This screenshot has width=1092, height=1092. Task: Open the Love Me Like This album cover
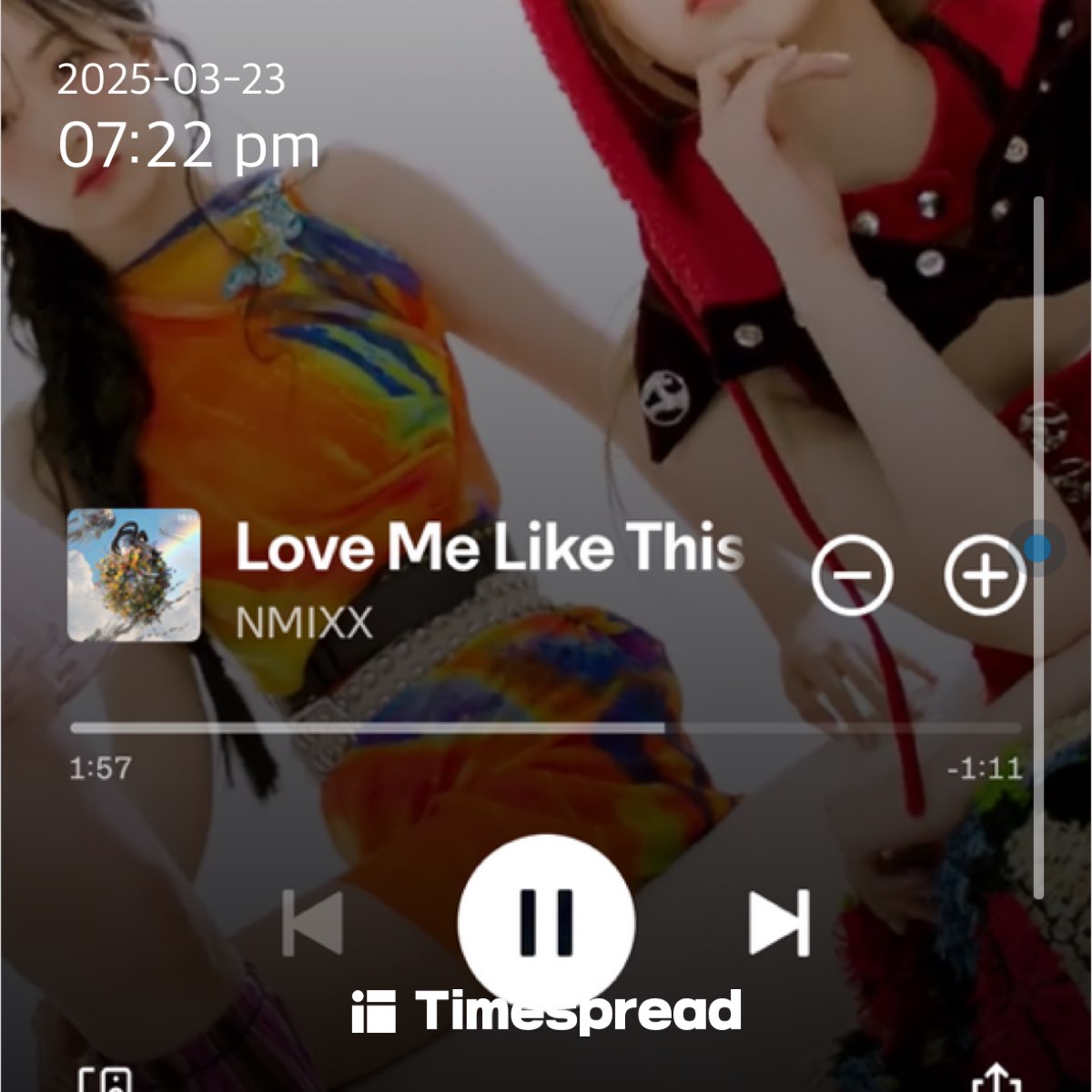click(x=134, y=575)
